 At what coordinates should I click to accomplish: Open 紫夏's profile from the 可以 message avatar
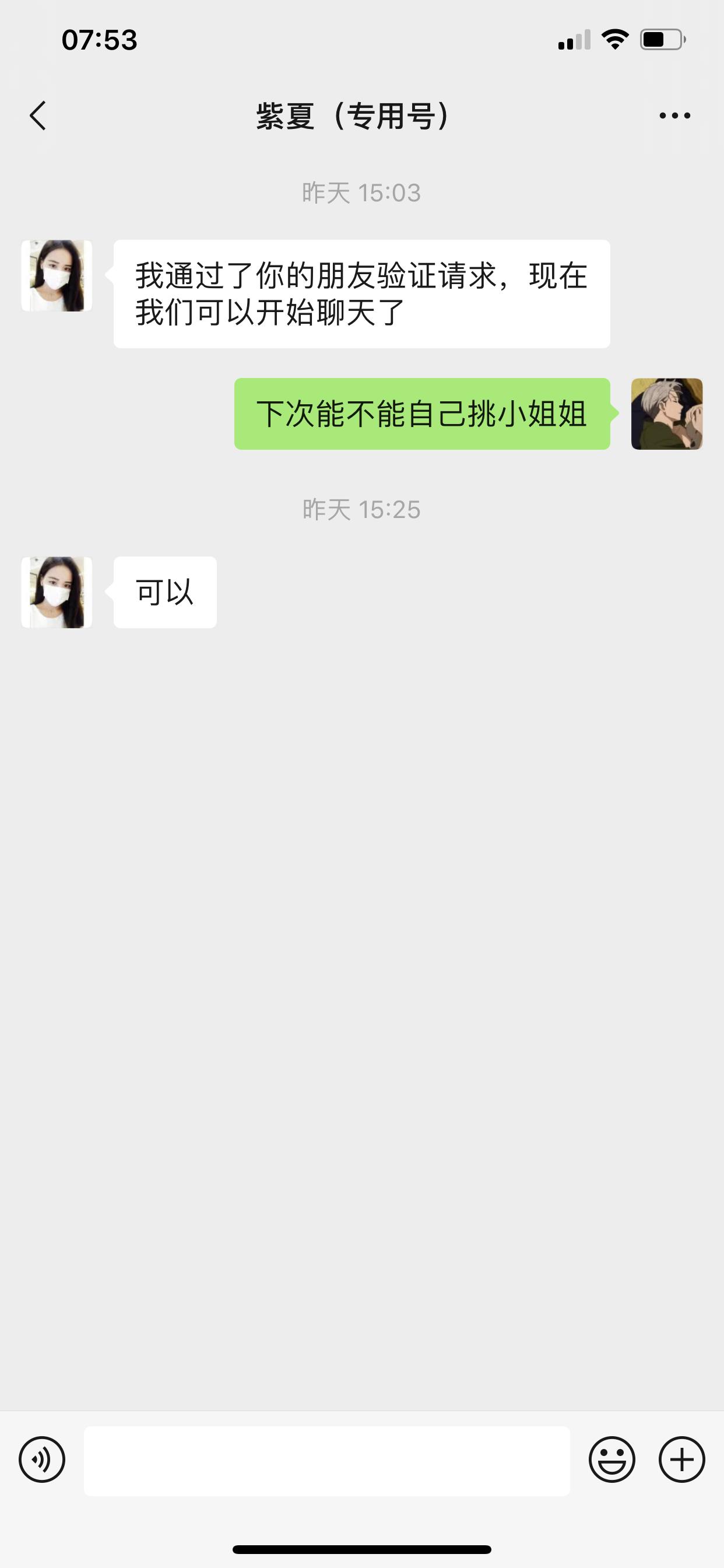[57, 592]
